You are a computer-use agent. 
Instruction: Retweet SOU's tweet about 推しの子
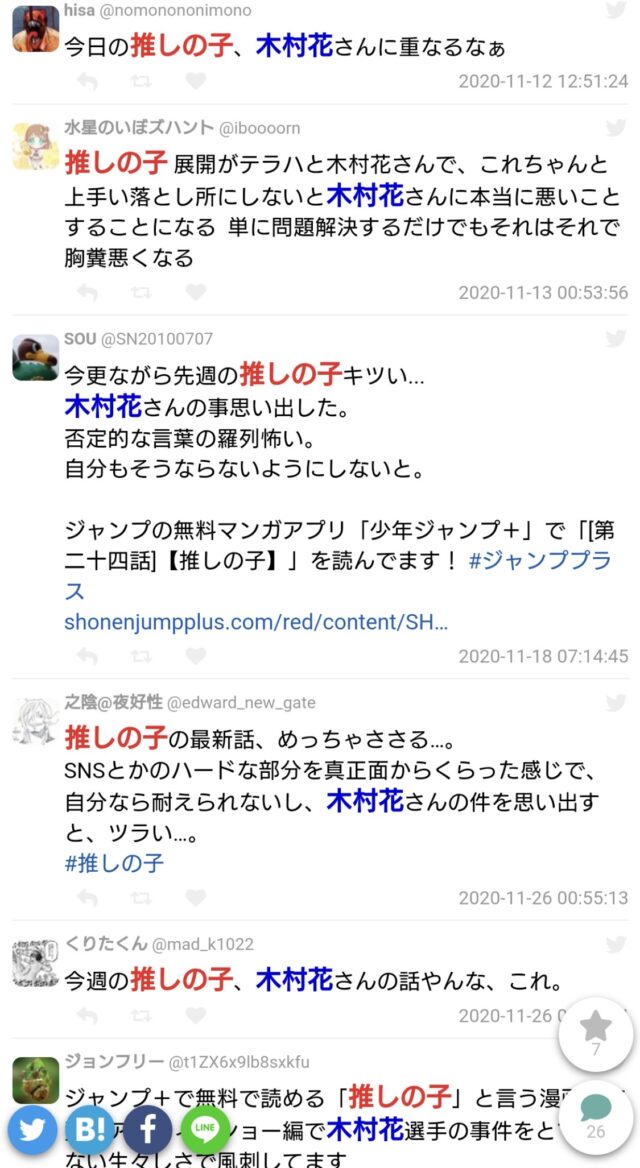point(141,656)
